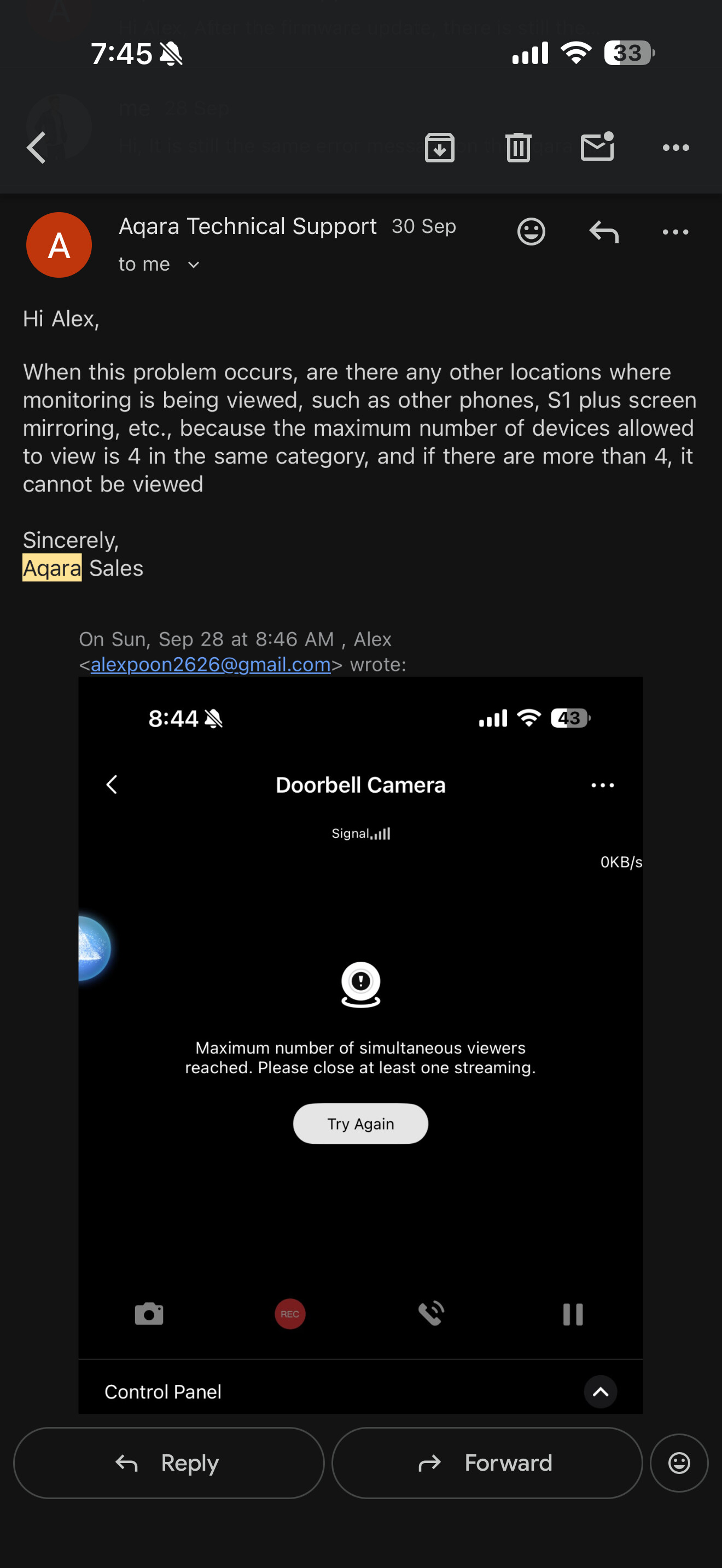The image size is (722, 1568).
Task: Open Aqara Technical Support sender avatar
Action: (59, 245)
